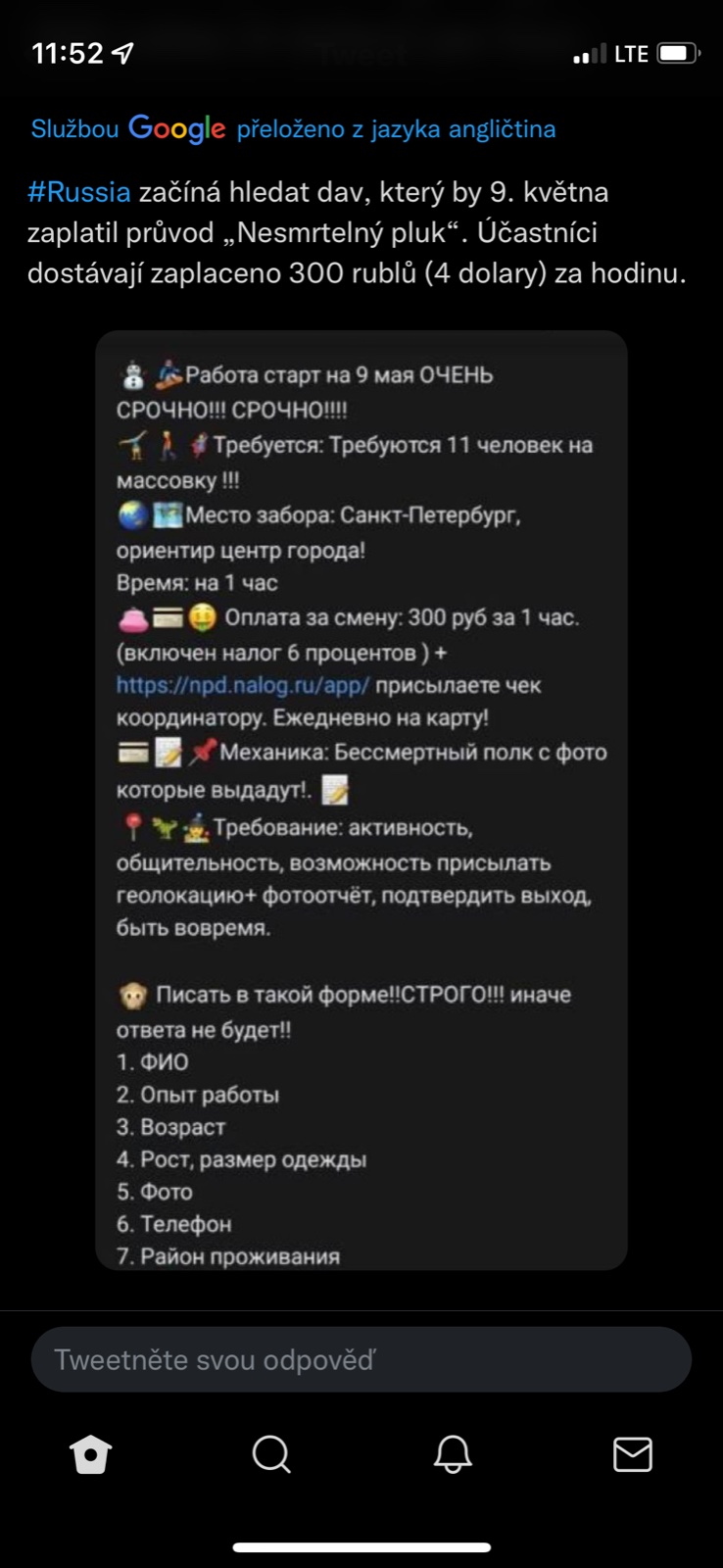The height and width of the screenshot is (1568, 723).
Task: Go to the Home tab
Action: click(x=91, y=1454)
